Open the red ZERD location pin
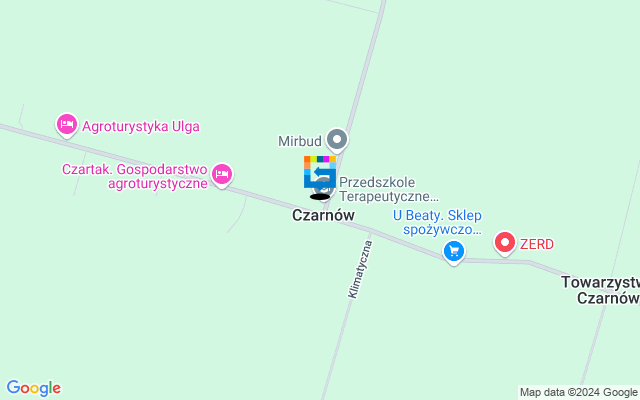Screen dimensions: 640x400 [506, 242]
